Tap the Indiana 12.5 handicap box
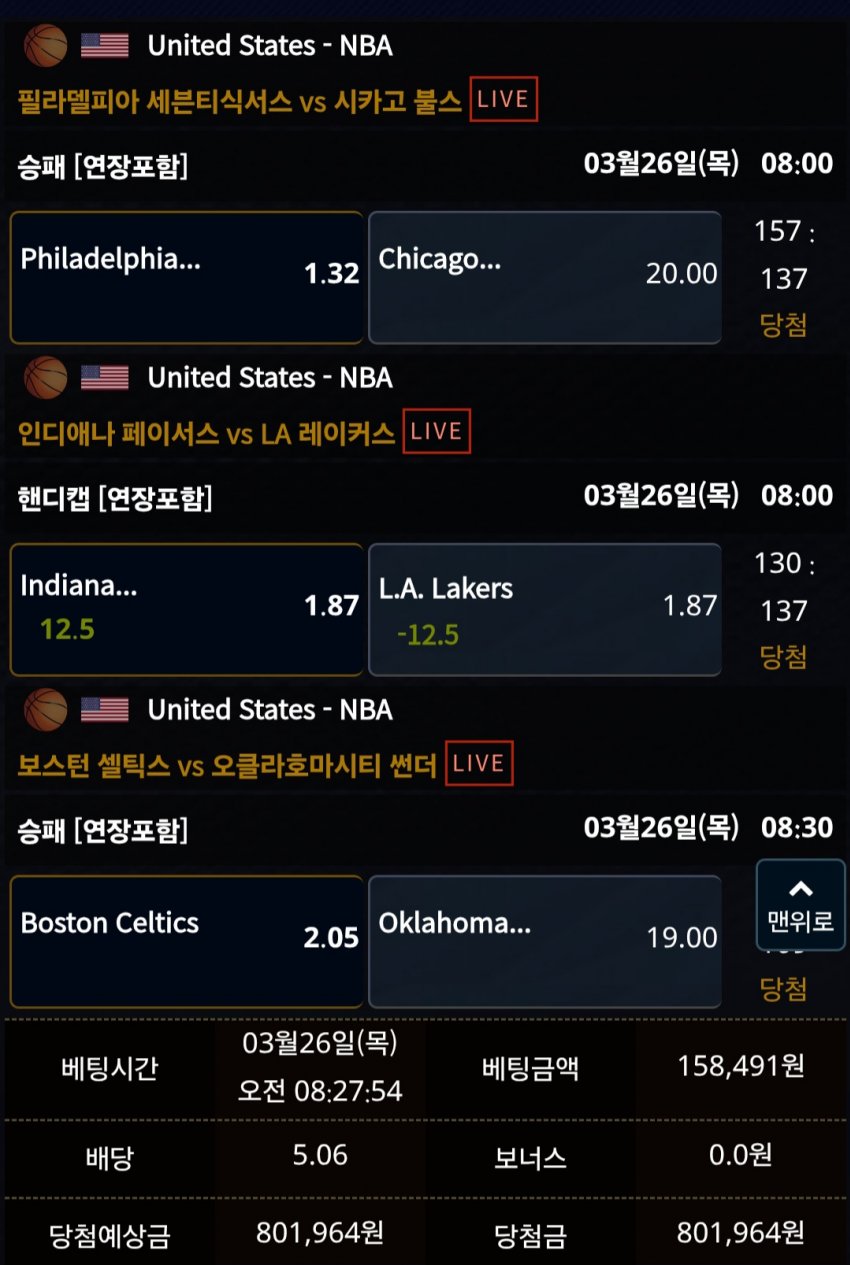The height and width of the screenshot is (1265, 850). pos(187,609)
